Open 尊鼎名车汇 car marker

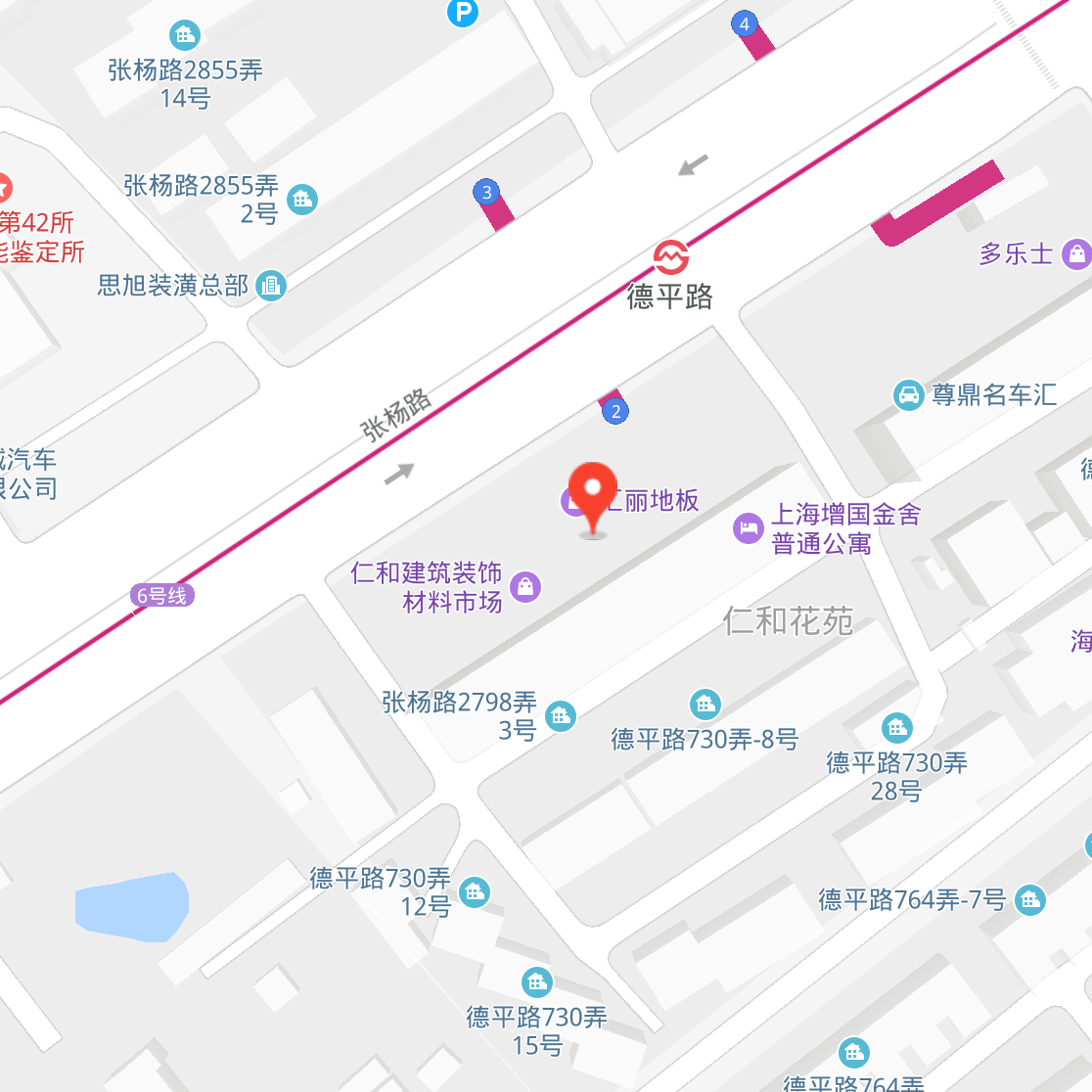click(909, 395)
